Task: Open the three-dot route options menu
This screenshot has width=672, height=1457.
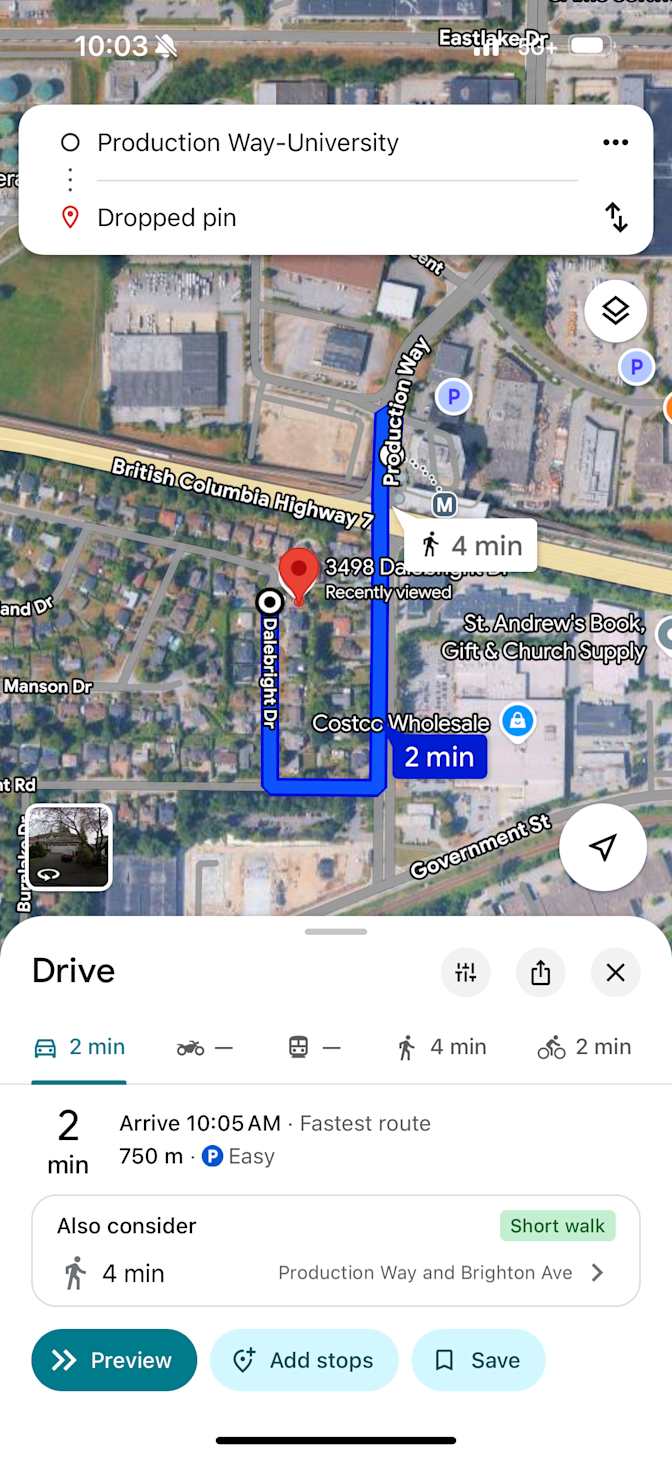Action: tap(616, 143)
